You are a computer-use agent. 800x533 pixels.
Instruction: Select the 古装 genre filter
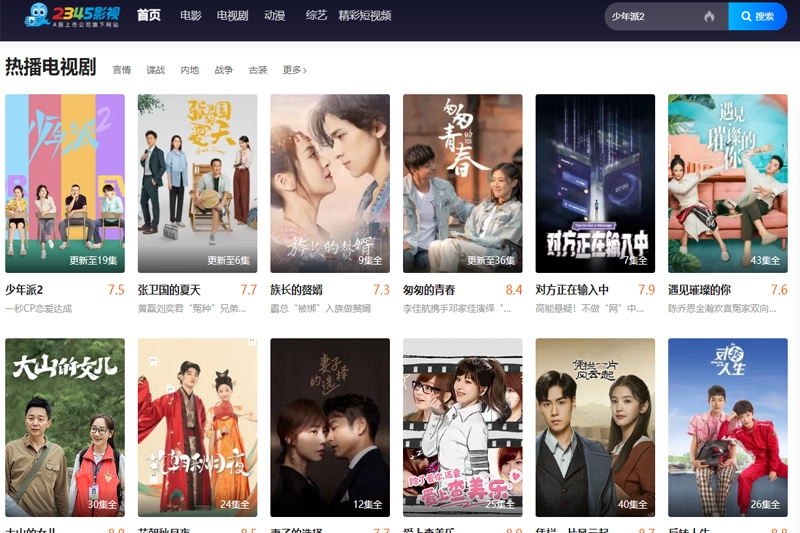pyautogui.click(x=258, y=70)
